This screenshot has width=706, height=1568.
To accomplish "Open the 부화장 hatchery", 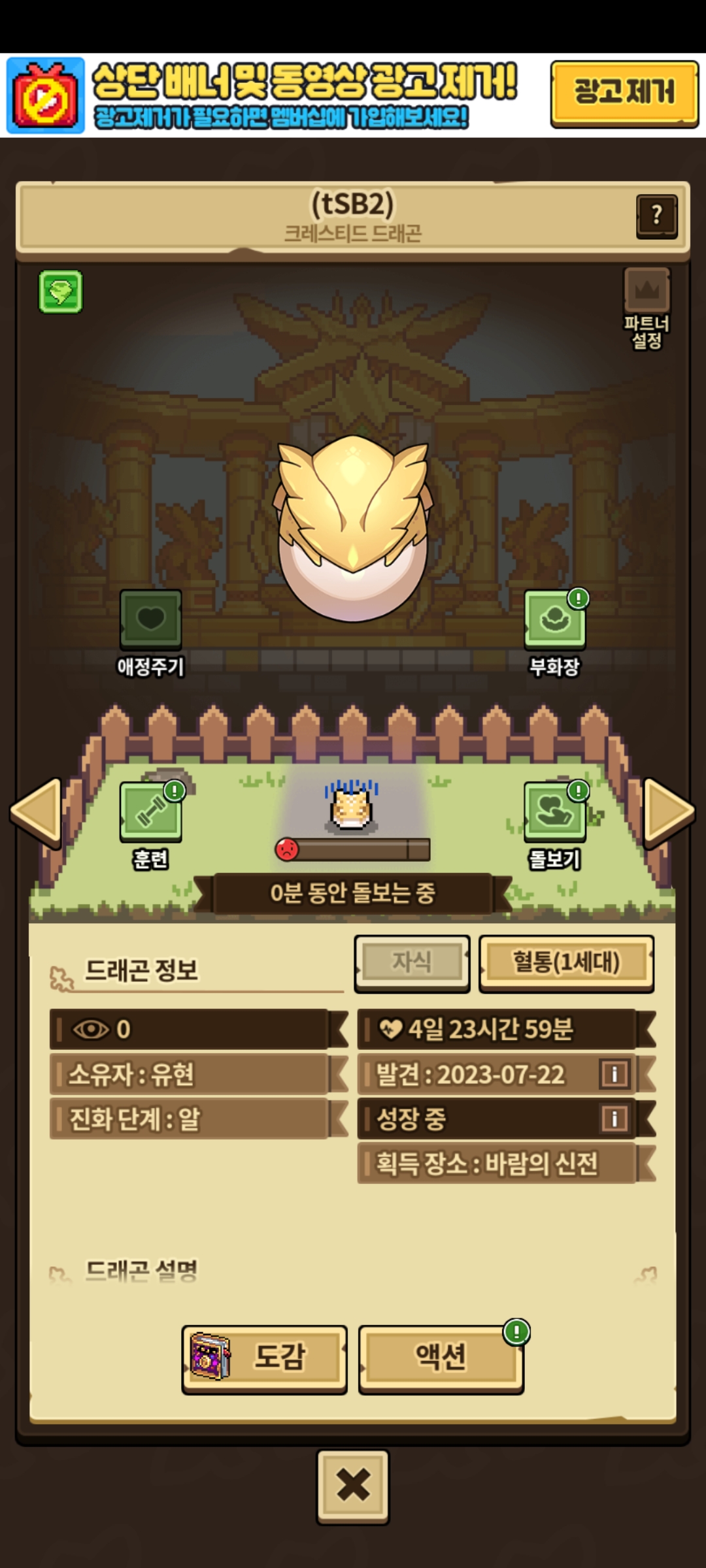I will click(554, 619).
